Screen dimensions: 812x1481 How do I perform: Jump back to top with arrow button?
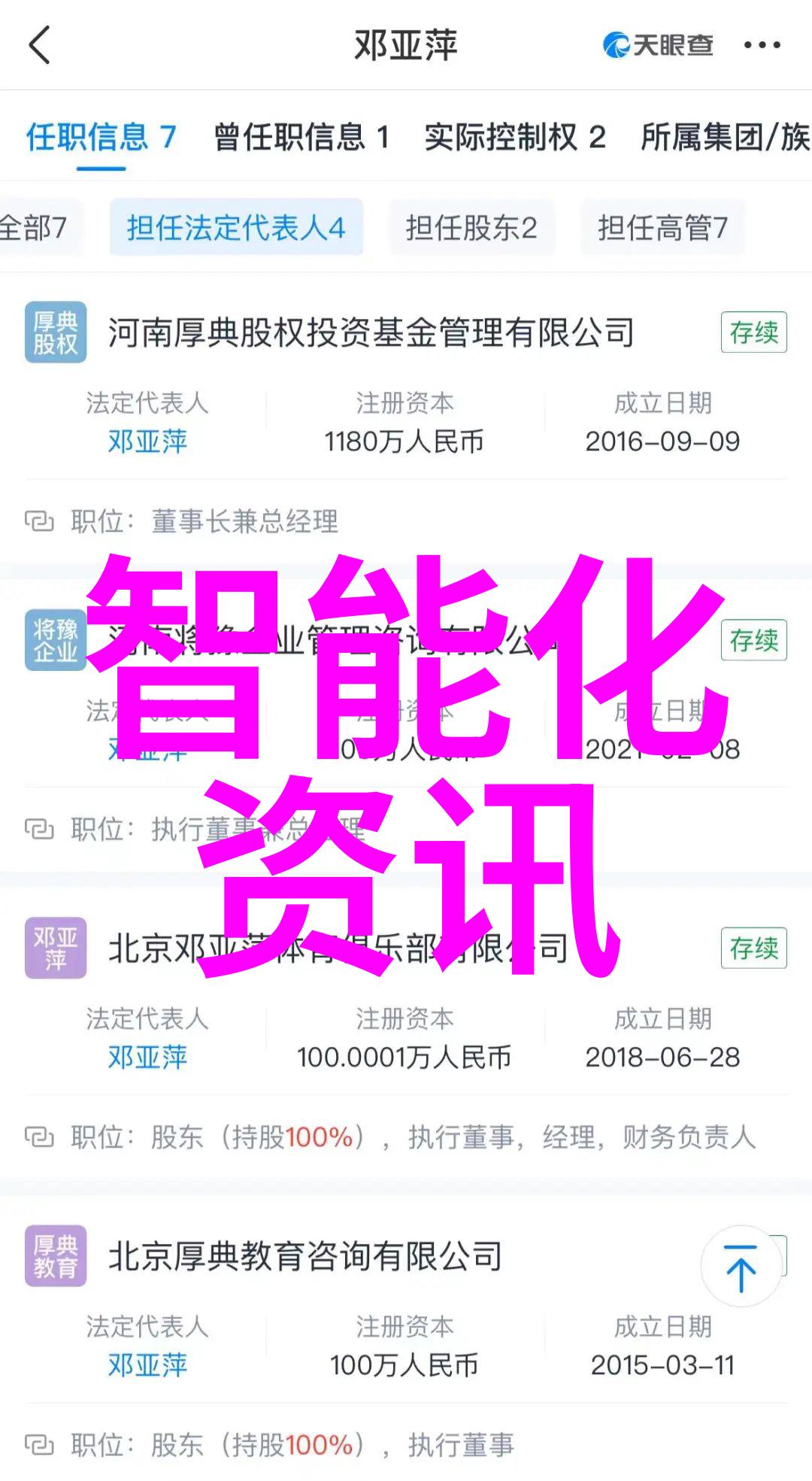tap(741, 1267)
